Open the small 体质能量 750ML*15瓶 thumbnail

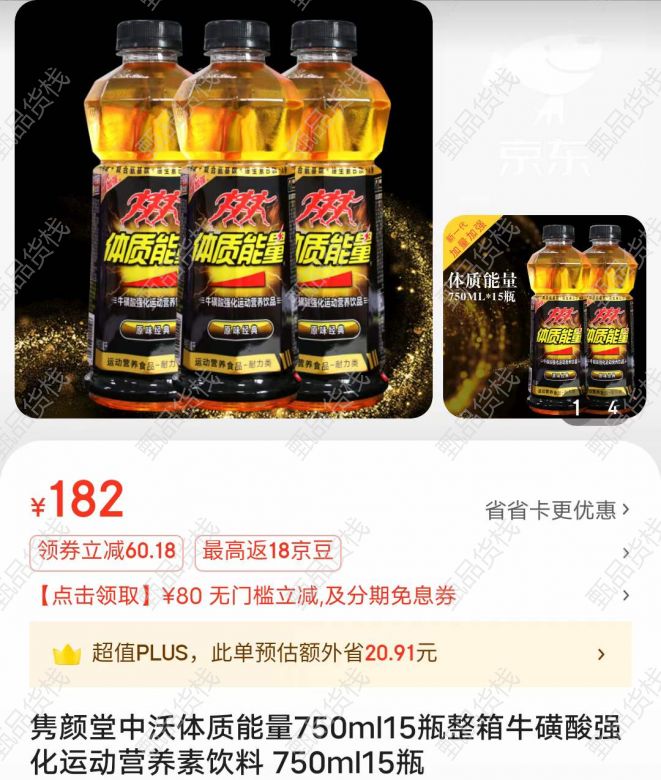[545, 316]
